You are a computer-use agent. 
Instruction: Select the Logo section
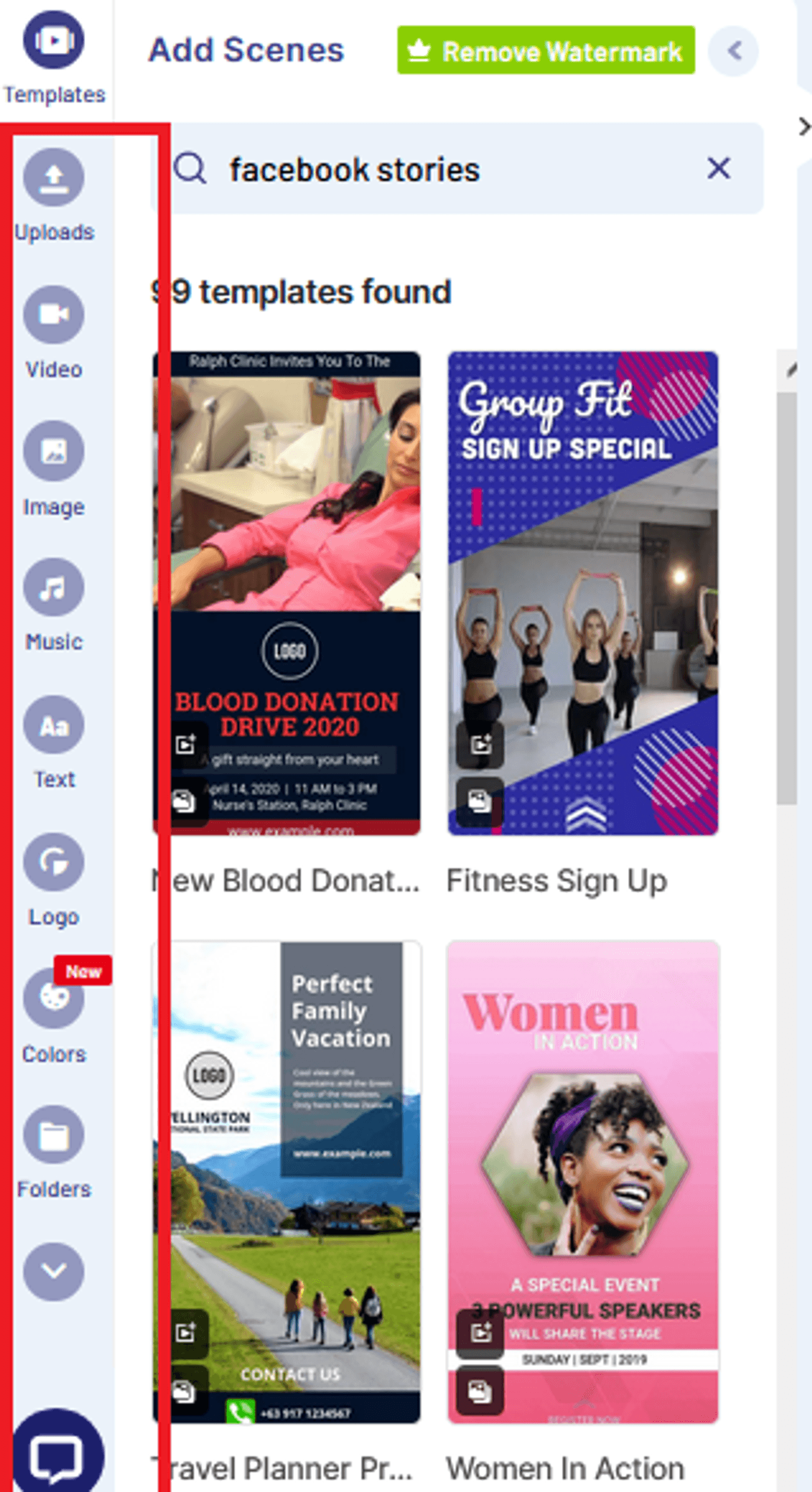pos(53,862)
